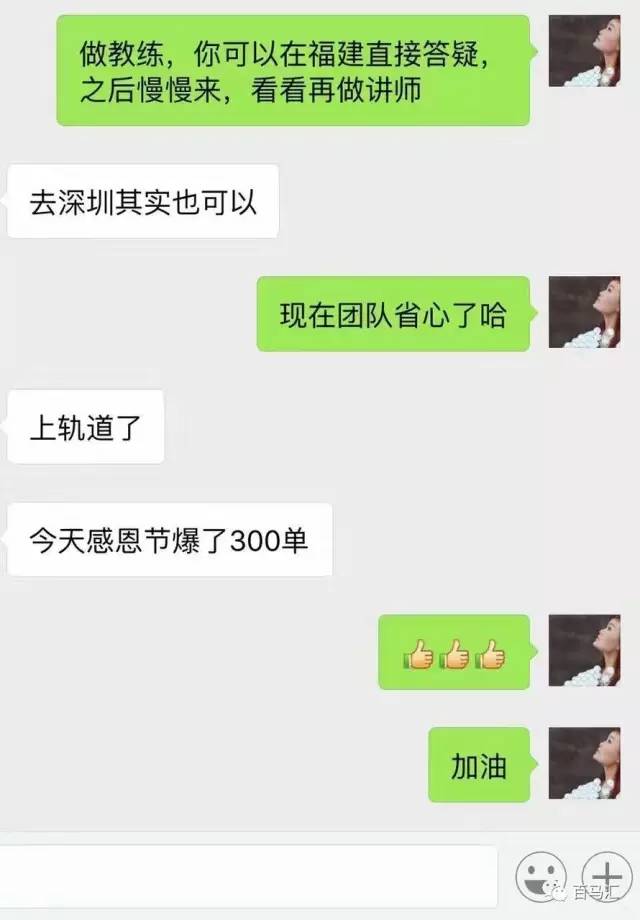Viewport: 640px width, 920px height.
Task: Tap the avatar beside 现在团队省心了哈
Action: point(584,312)
